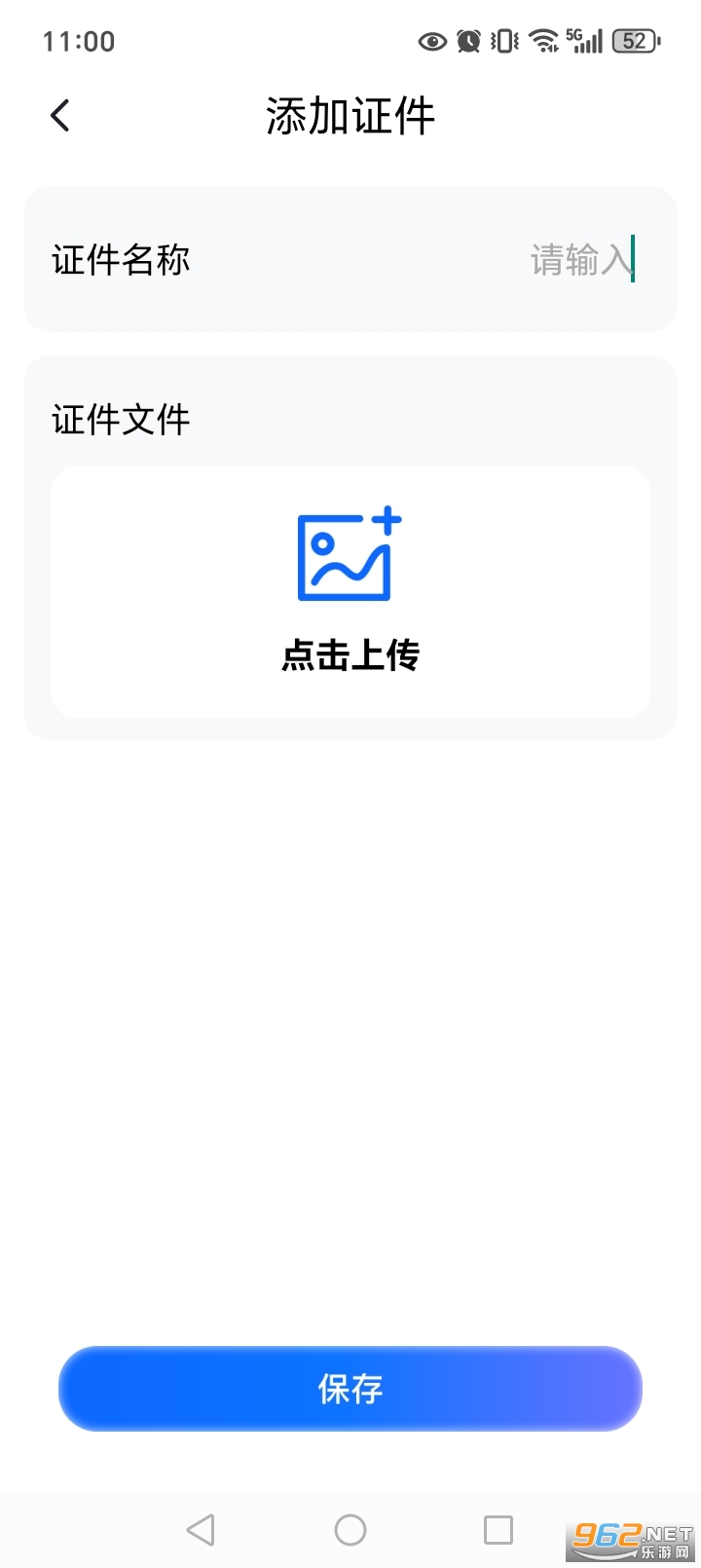Screen dimensions: 701x1568
Task: Open recent apps with the square key
Action: tap(498, 1529)
